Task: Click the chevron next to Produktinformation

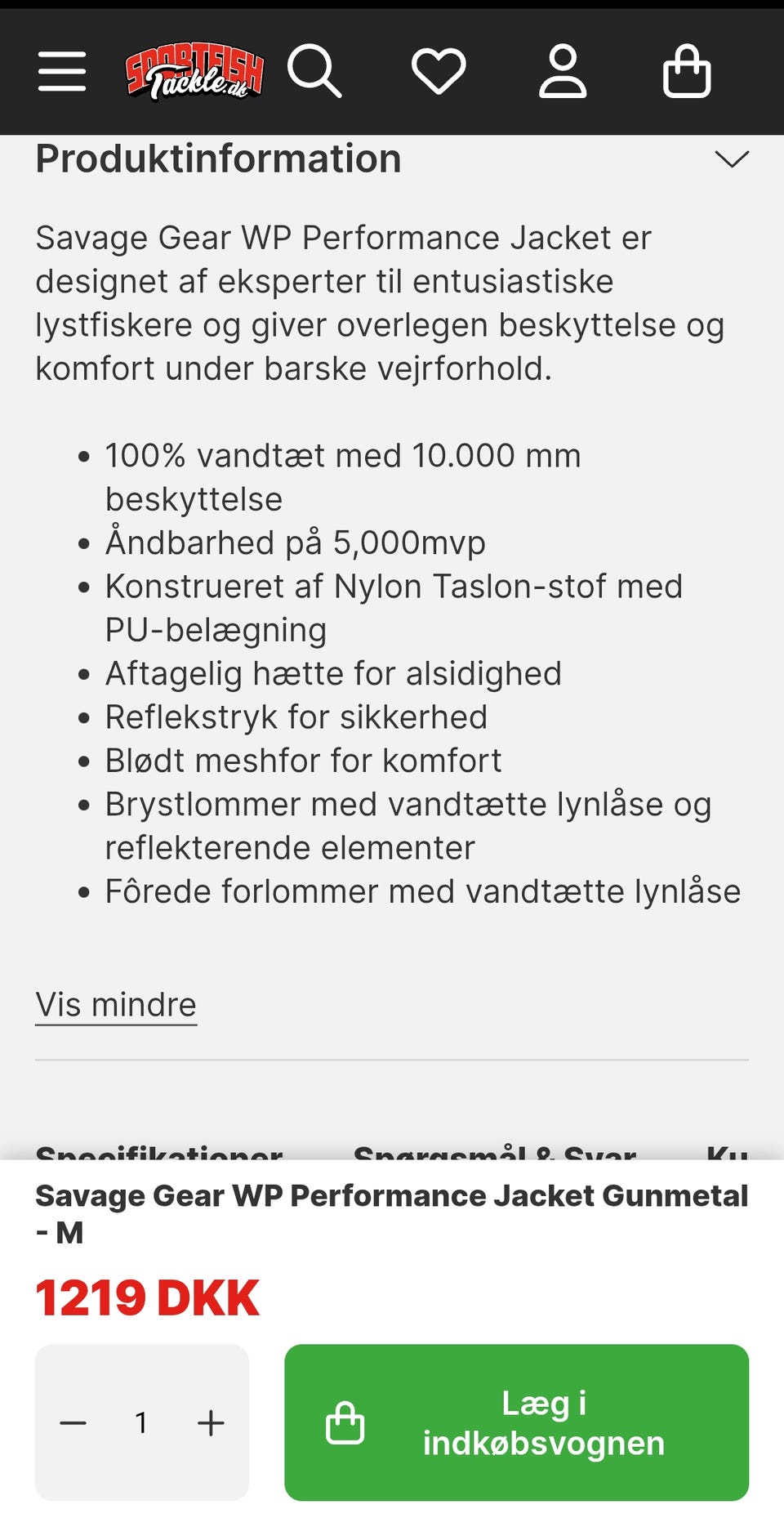Action: click(733, 159)
